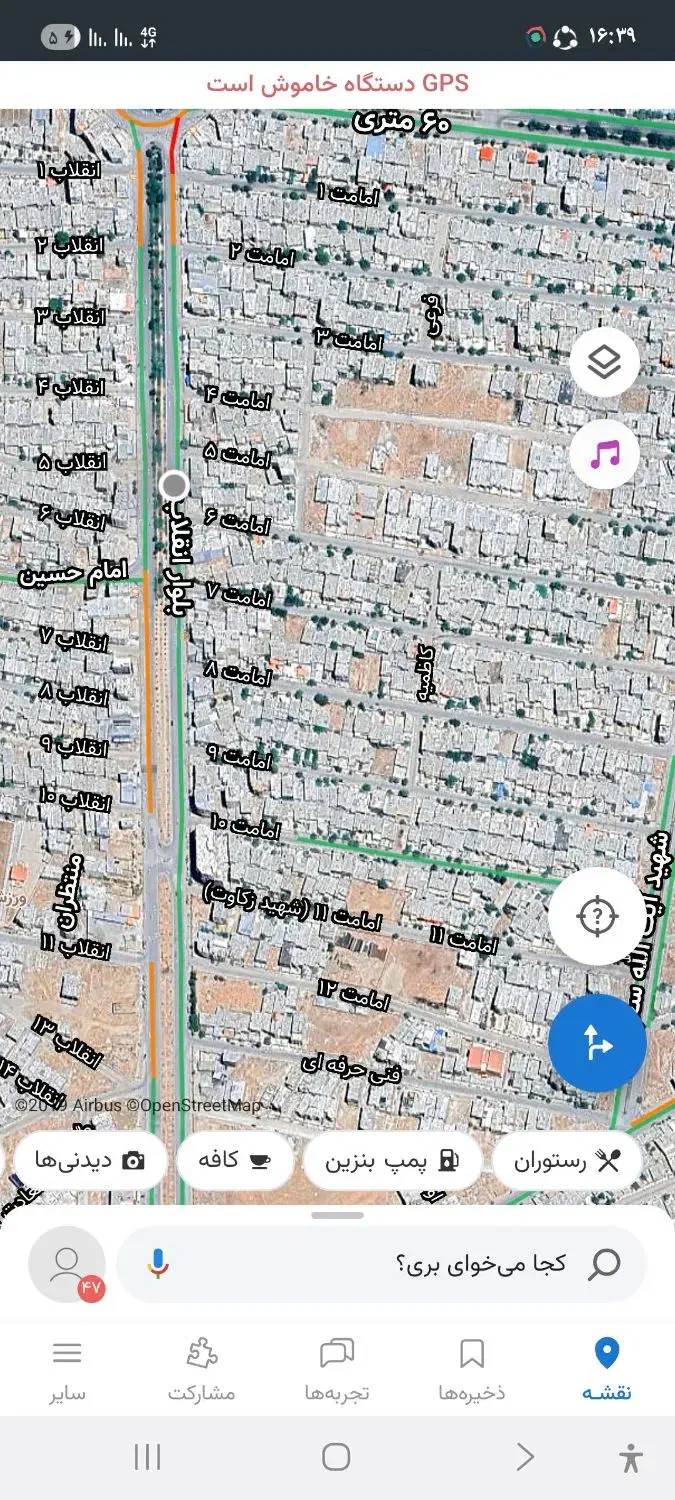Screen dimensions: 675x1500
Task: Switch to the مشارکت (contribute) tab
Action: (202, 1370)
